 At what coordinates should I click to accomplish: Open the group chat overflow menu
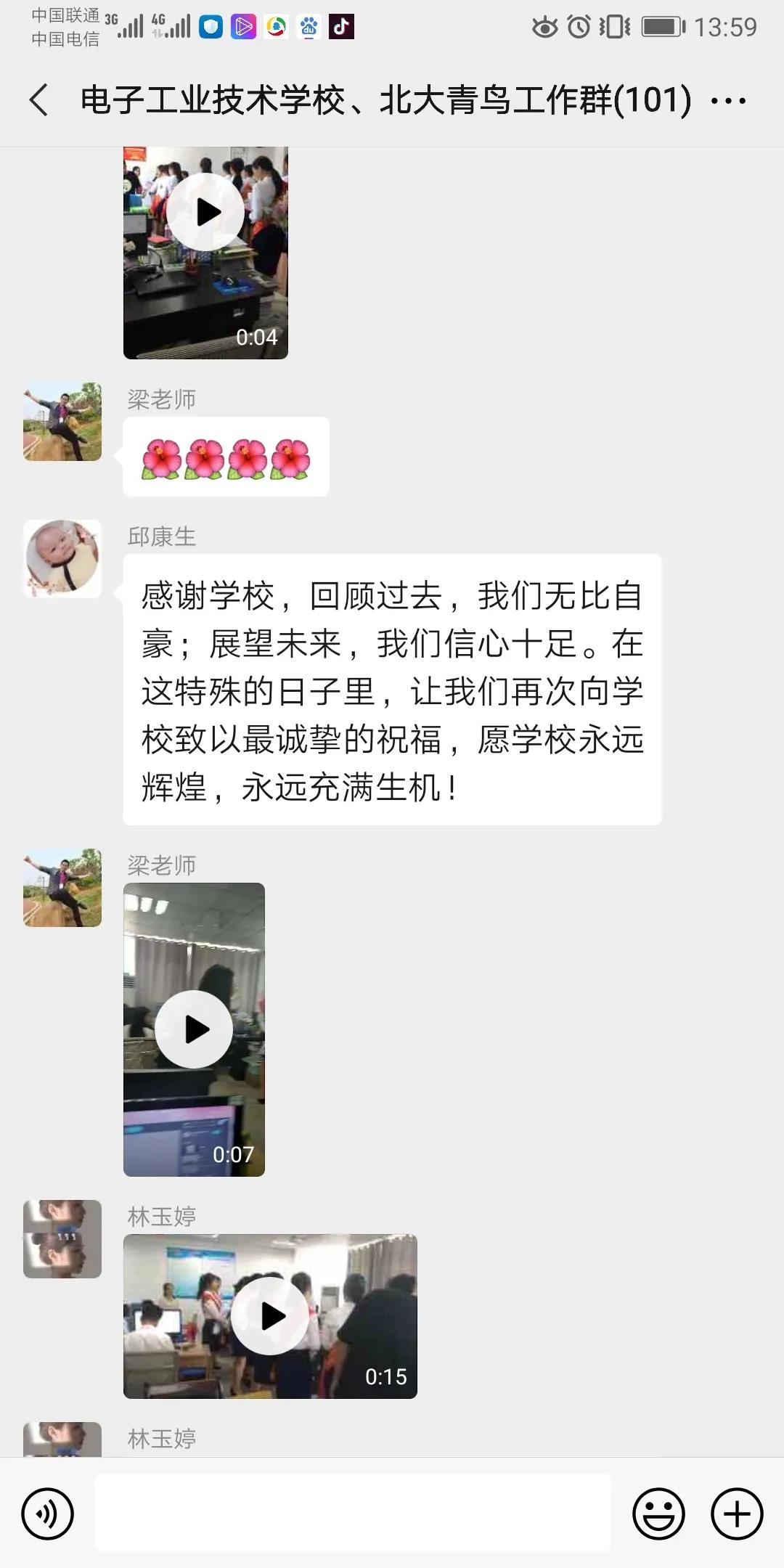(727, 101)
